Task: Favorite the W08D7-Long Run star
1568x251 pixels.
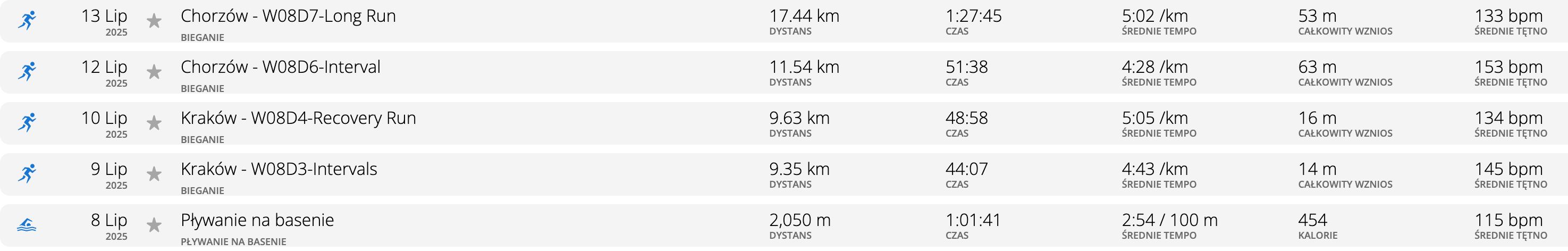Action: pos(155,21)
